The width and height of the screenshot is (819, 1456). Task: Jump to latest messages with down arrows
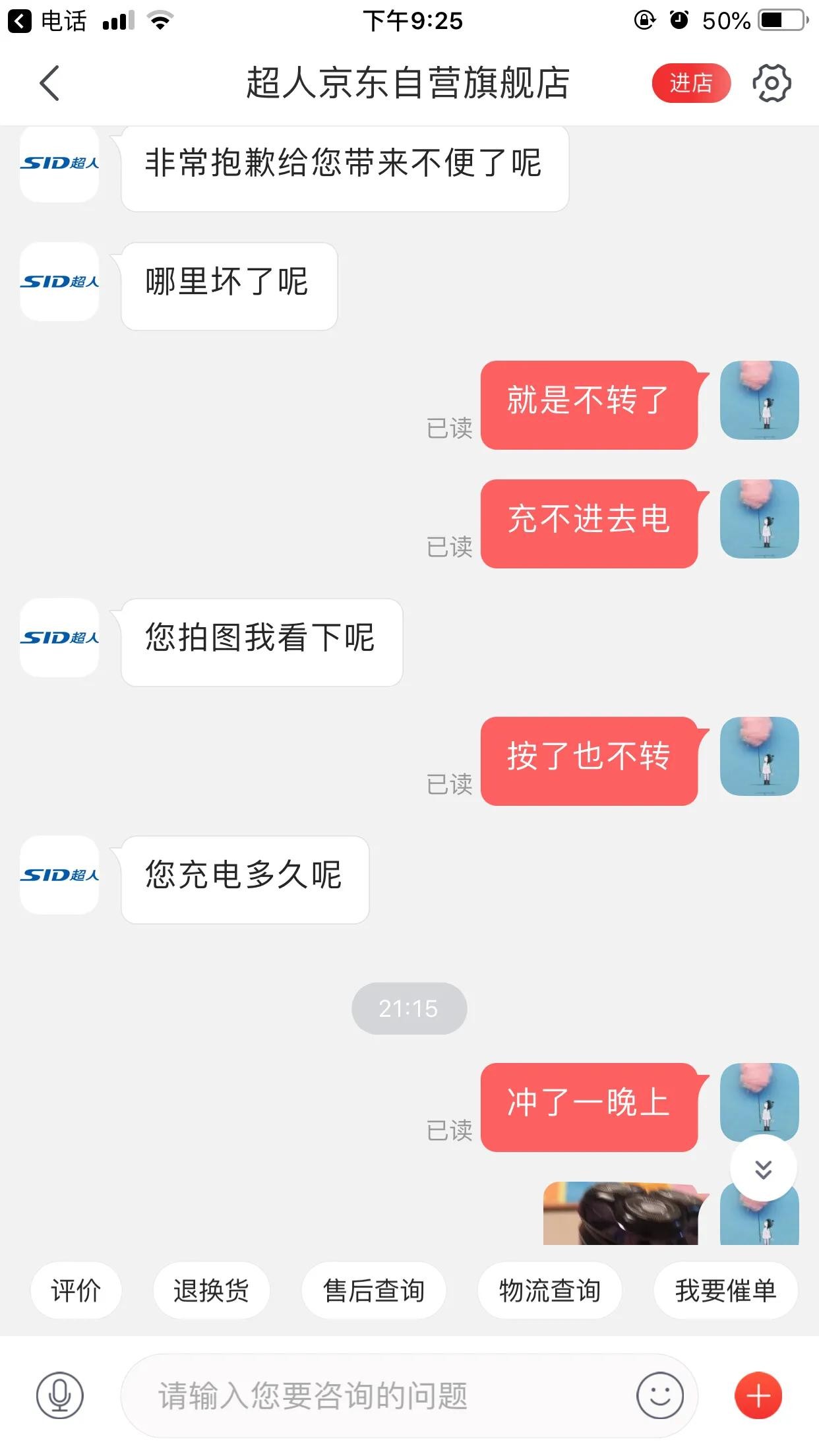pos(763,1168)
